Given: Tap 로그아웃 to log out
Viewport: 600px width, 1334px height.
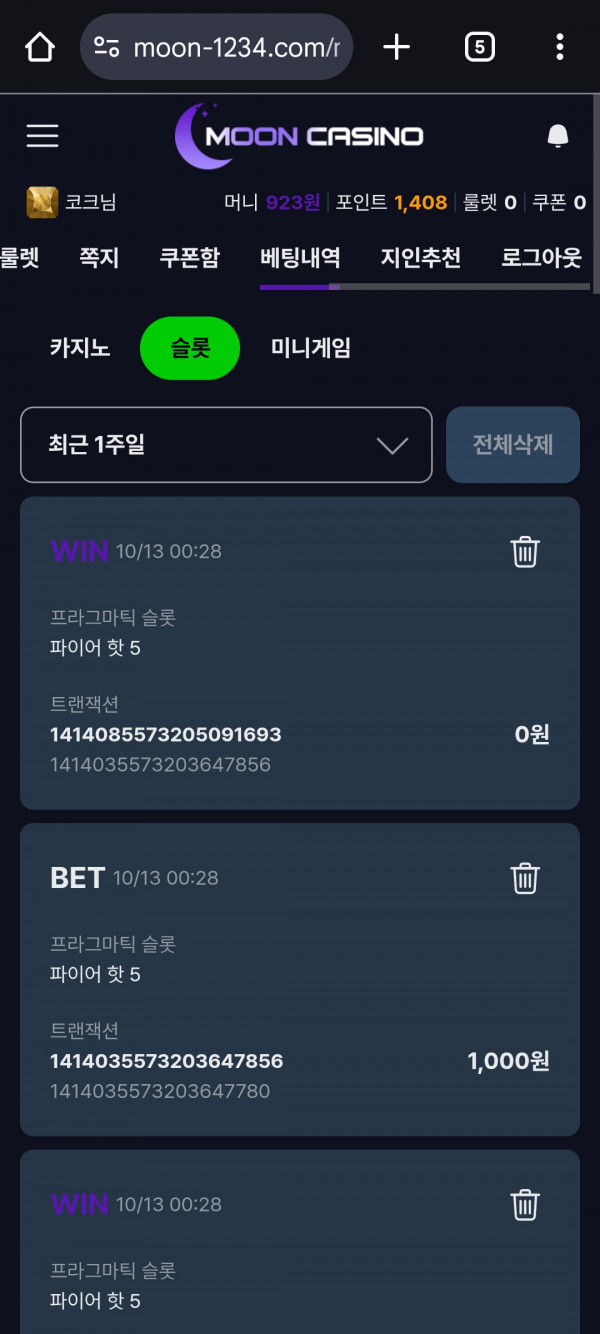Looking at the screenshot, I should (541, 258).
